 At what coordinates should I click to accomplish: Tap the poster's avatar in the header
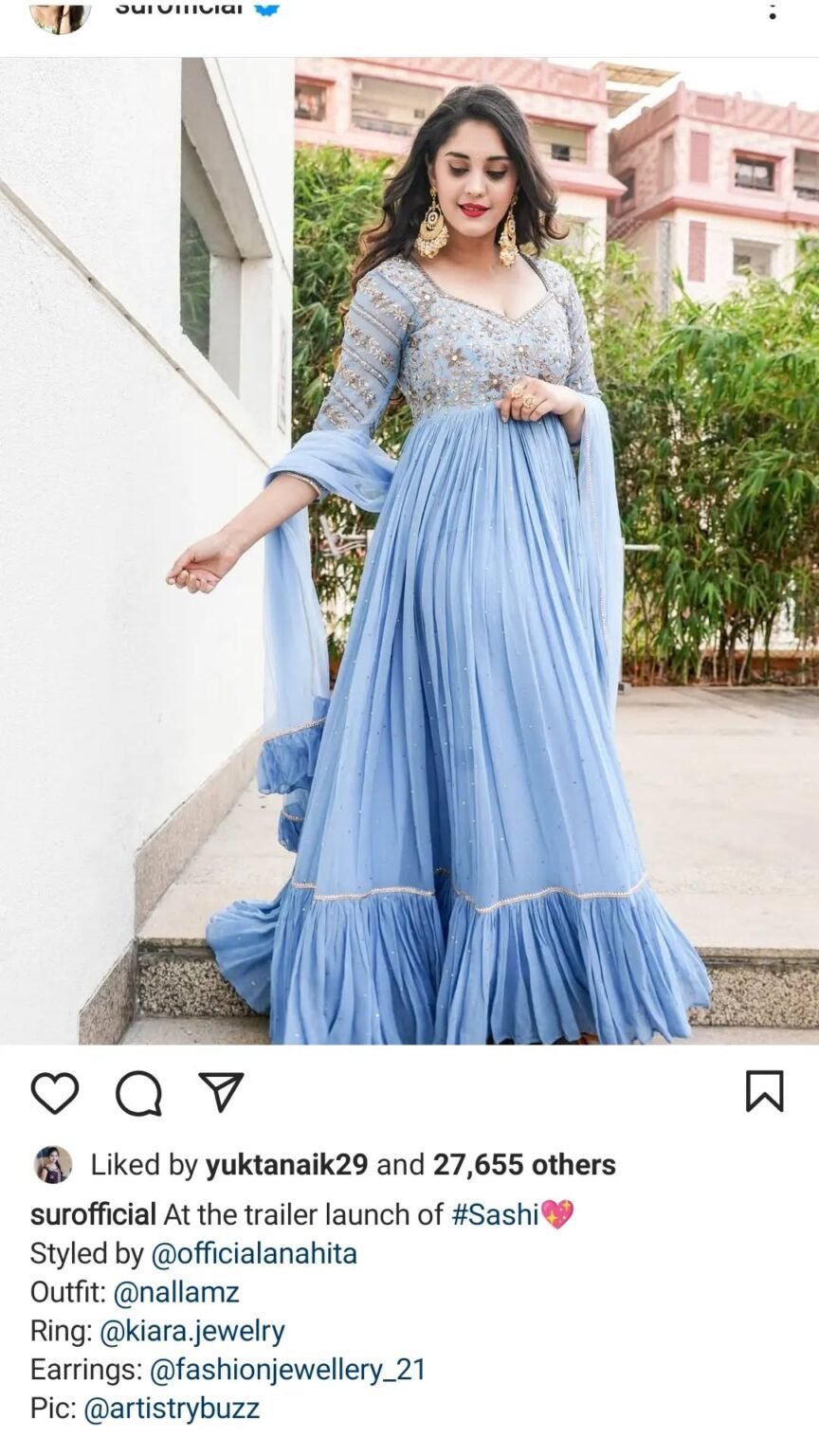(x=60, y=14)
